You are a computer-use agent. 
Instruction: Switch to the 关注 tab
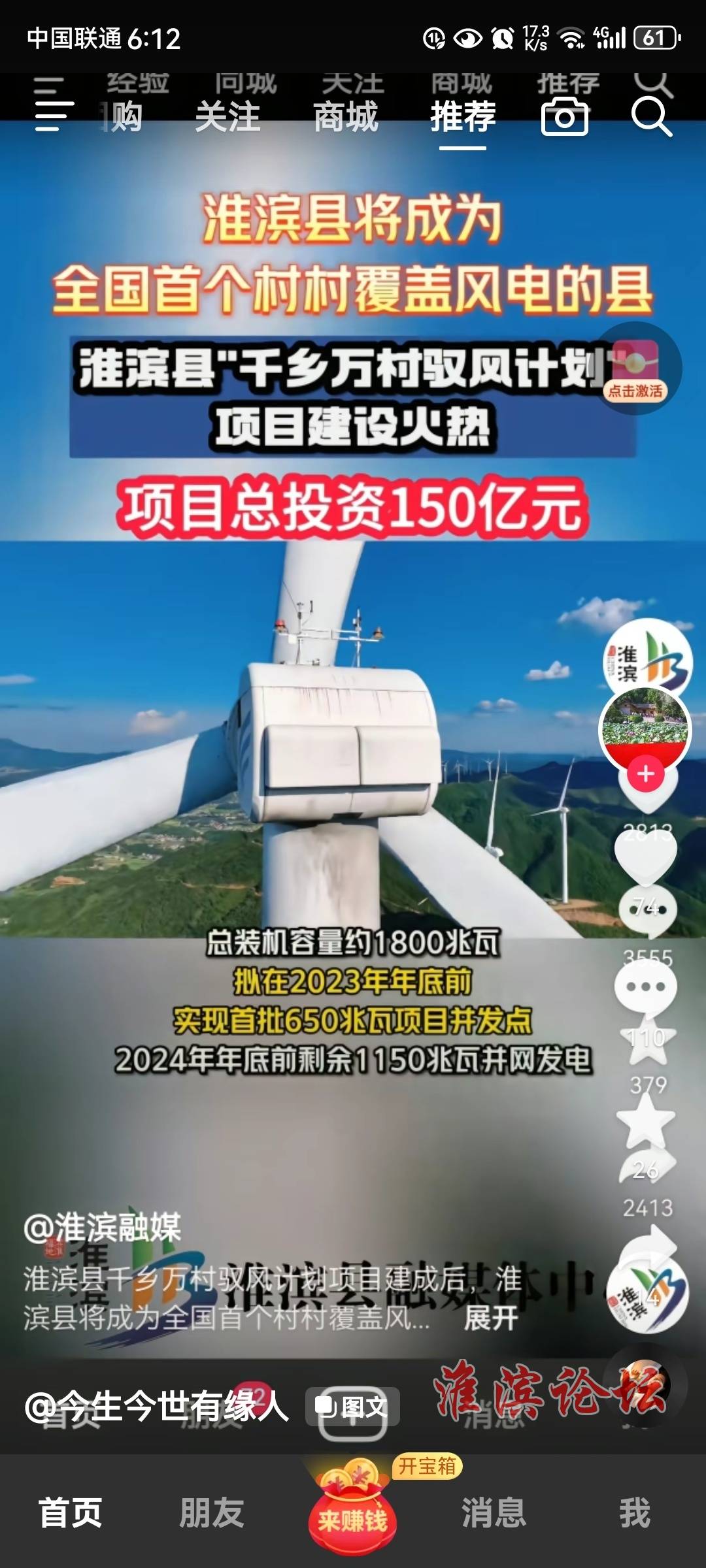[x=227, y=118]
